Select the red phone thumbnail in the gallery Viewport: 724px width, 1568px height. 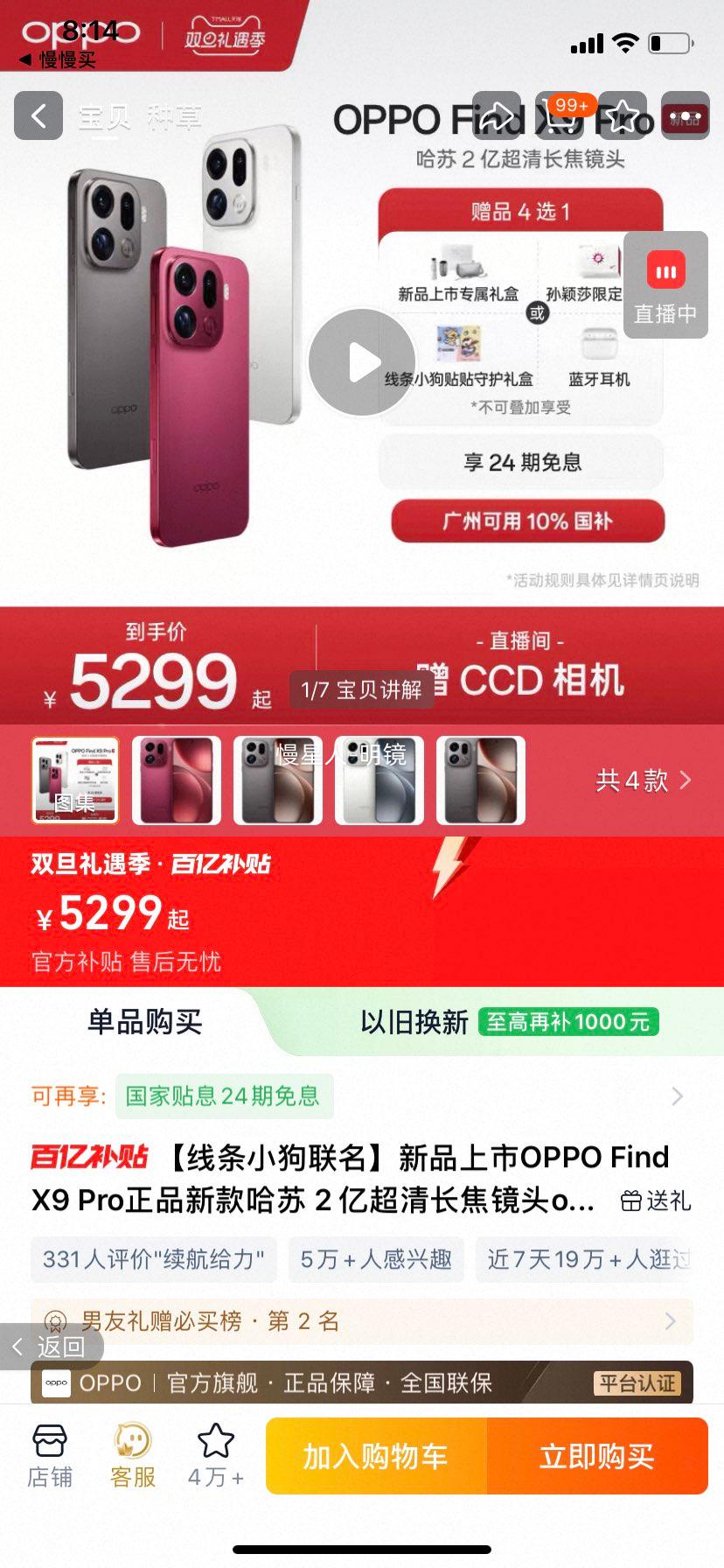[176, 780]
